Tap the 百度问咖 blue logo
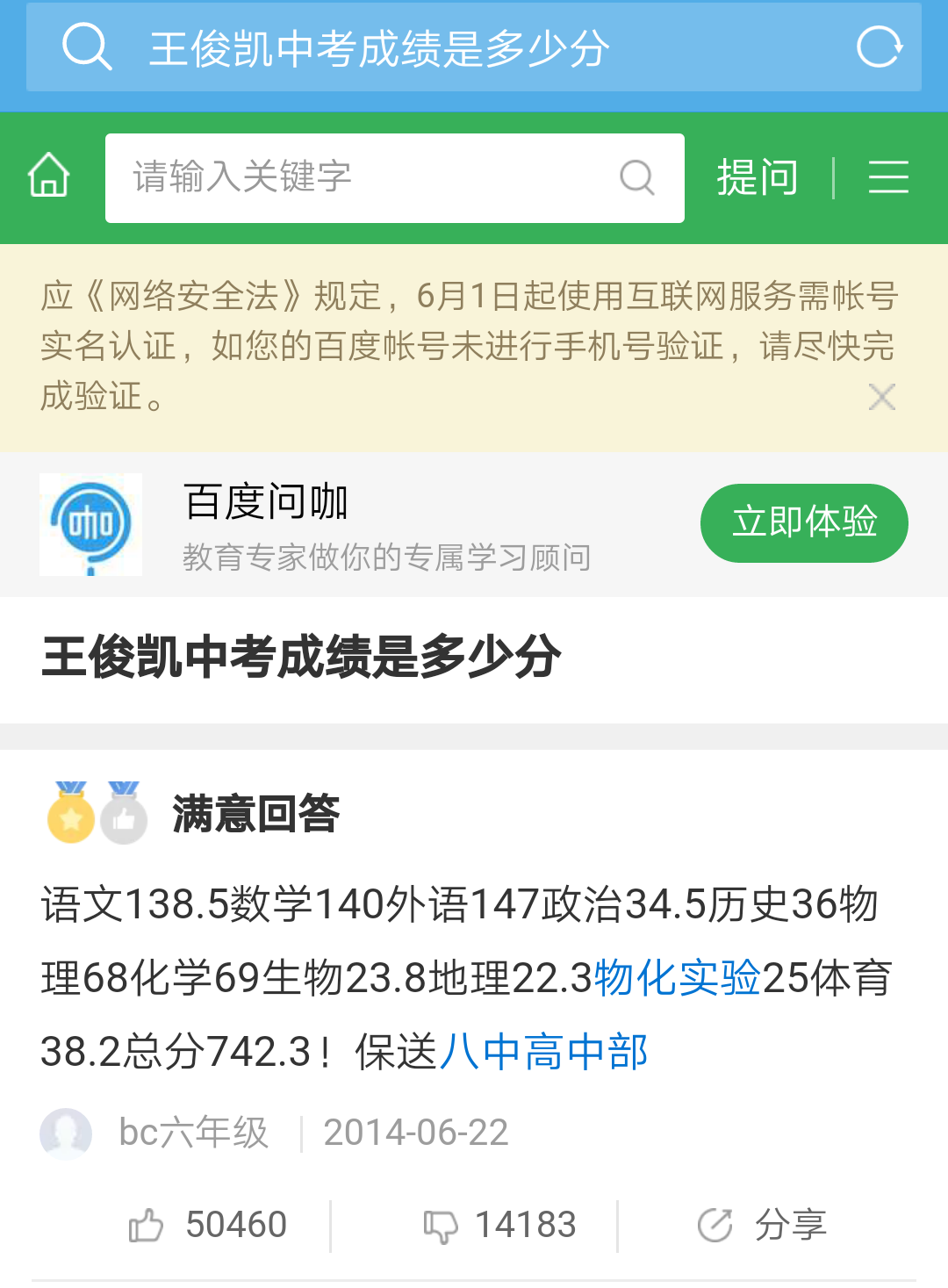This screenshot has height=1288, width=948. 90,524
